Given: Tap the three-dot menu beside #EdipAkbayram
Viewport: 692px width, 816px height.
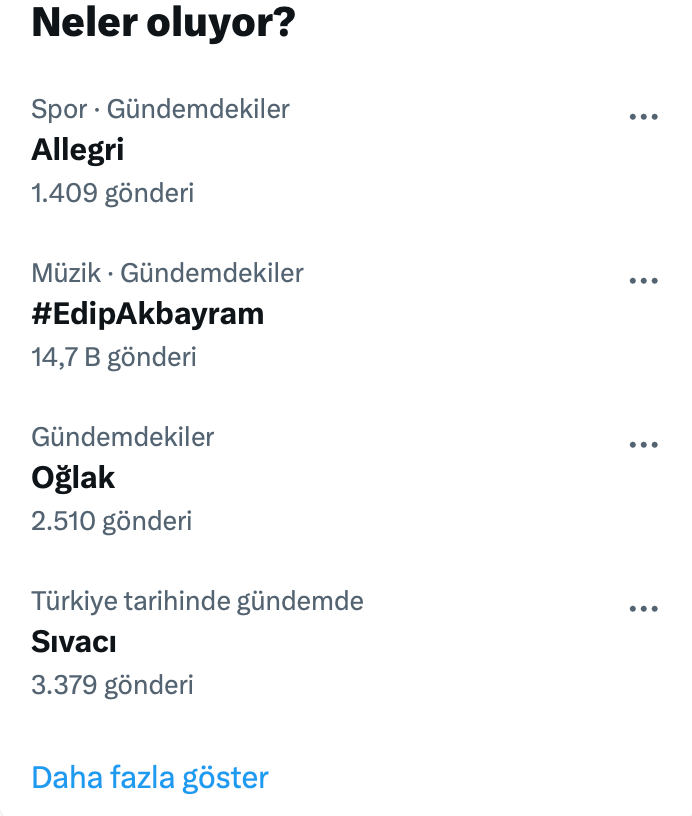Looking at the screenshot, I should point(643,281).
